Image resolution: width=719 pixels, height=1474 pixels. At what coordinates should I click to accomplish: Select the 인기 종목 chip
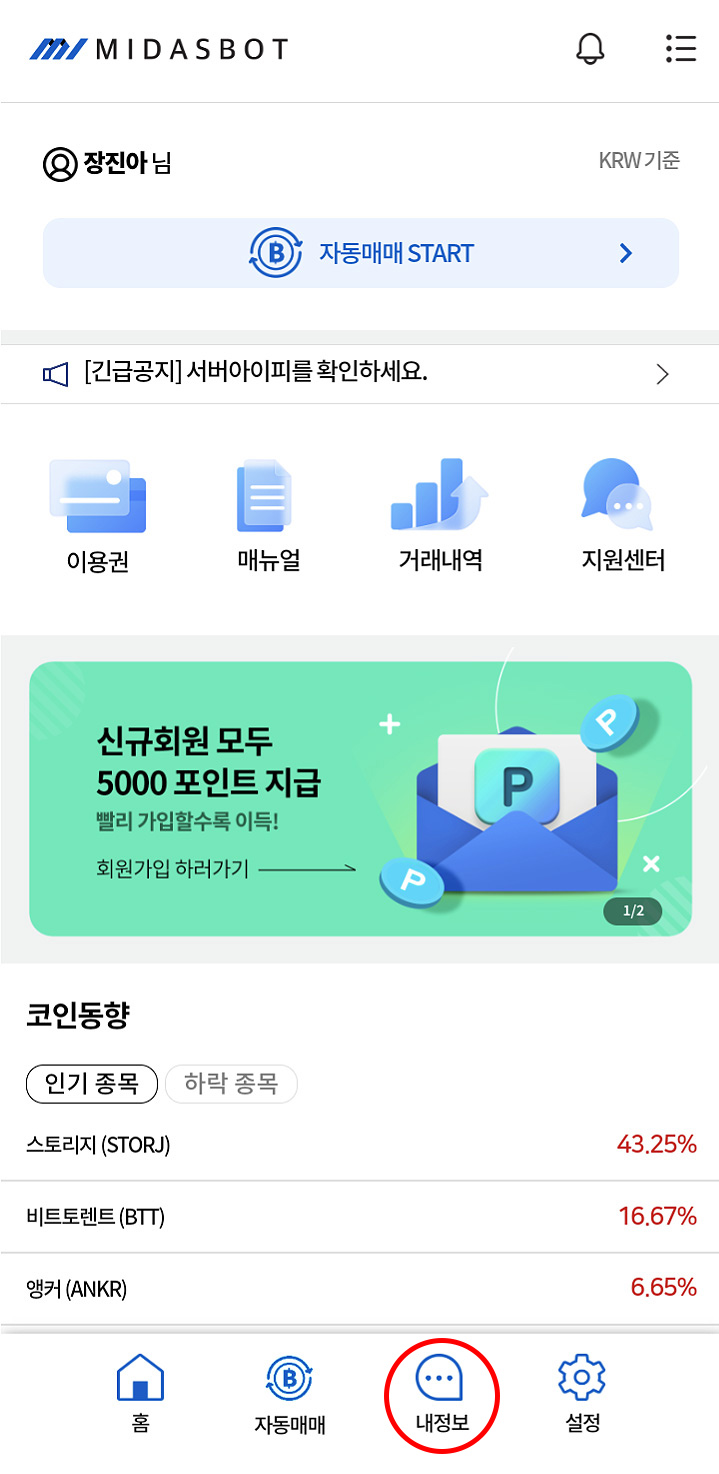pos(92,1084)
